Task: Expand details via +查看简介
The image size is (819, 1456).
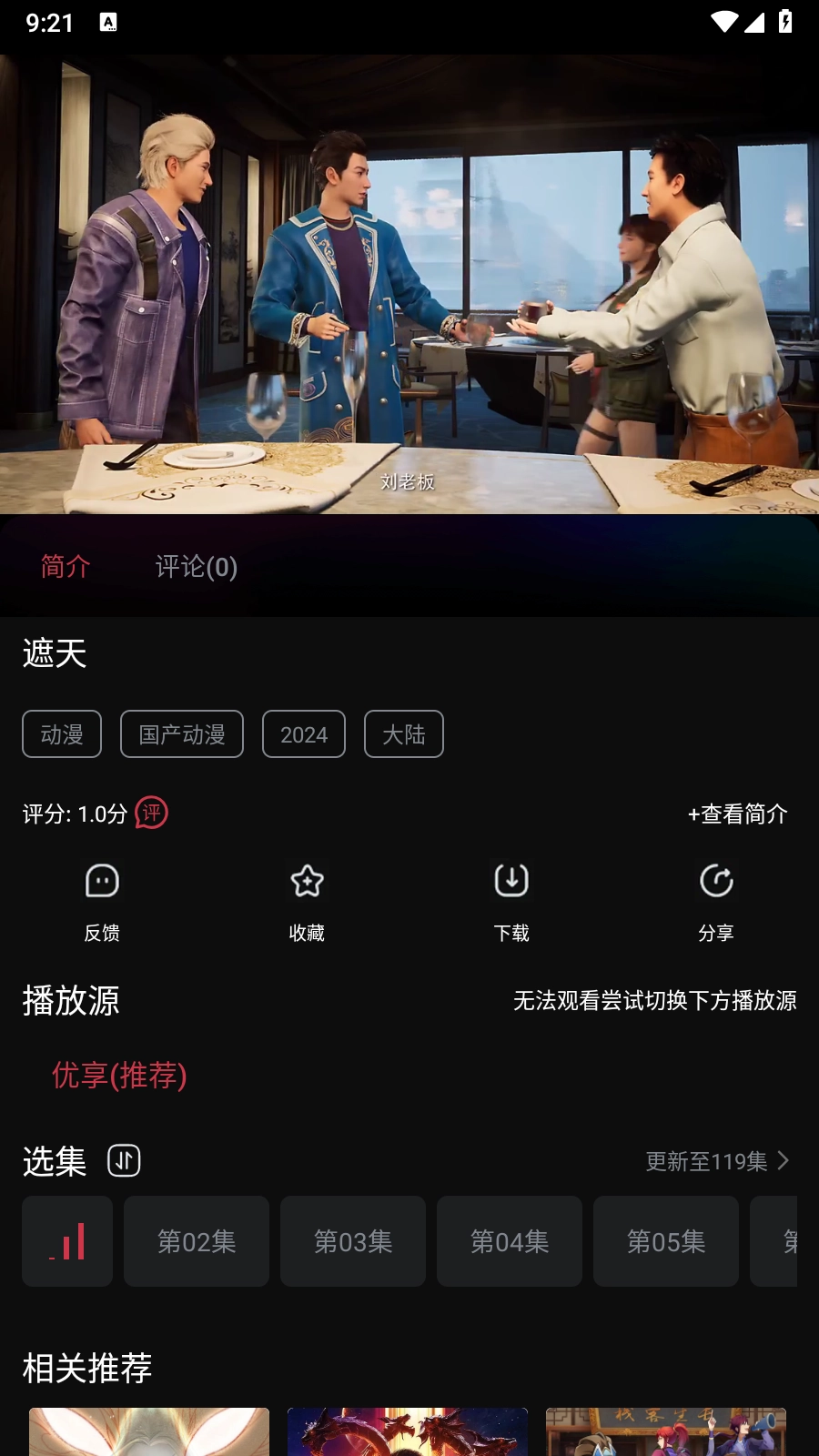Action: 737,814
